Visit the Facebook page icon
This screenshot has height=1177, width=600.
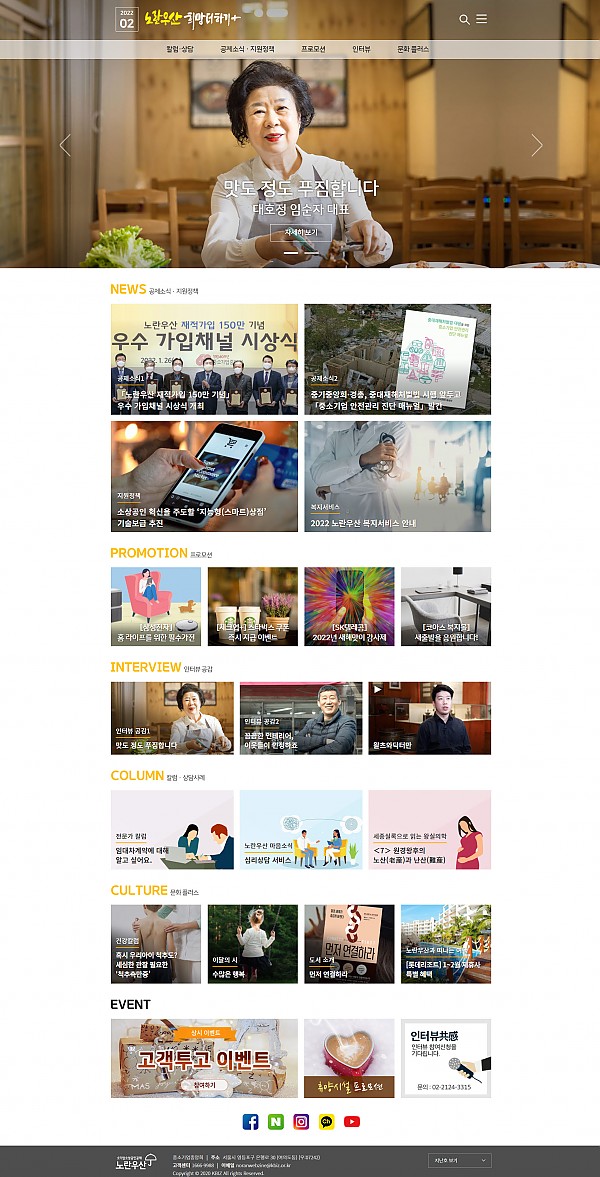(250, 1122)
